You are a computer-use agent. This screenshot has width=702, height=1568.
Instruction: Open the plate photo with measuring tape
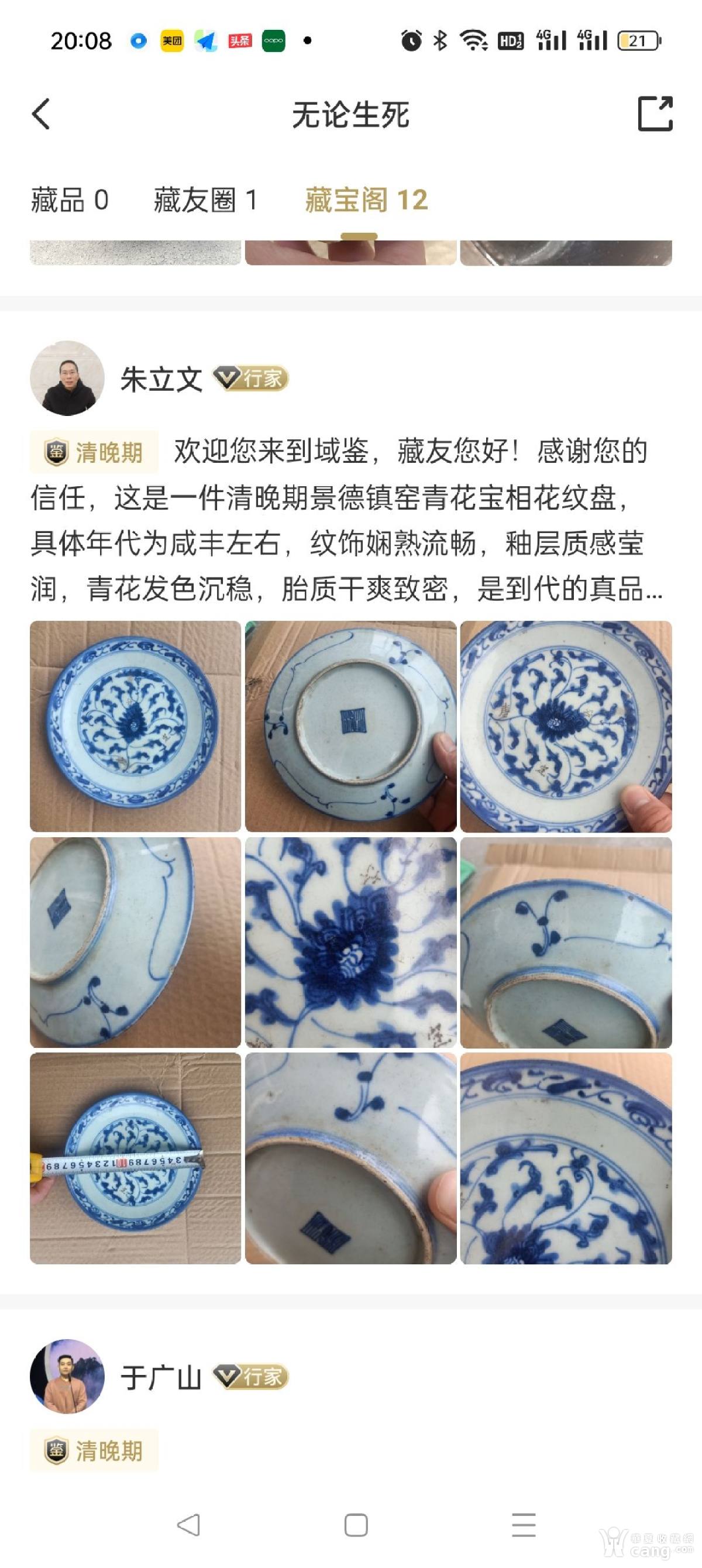point(135,1158)
